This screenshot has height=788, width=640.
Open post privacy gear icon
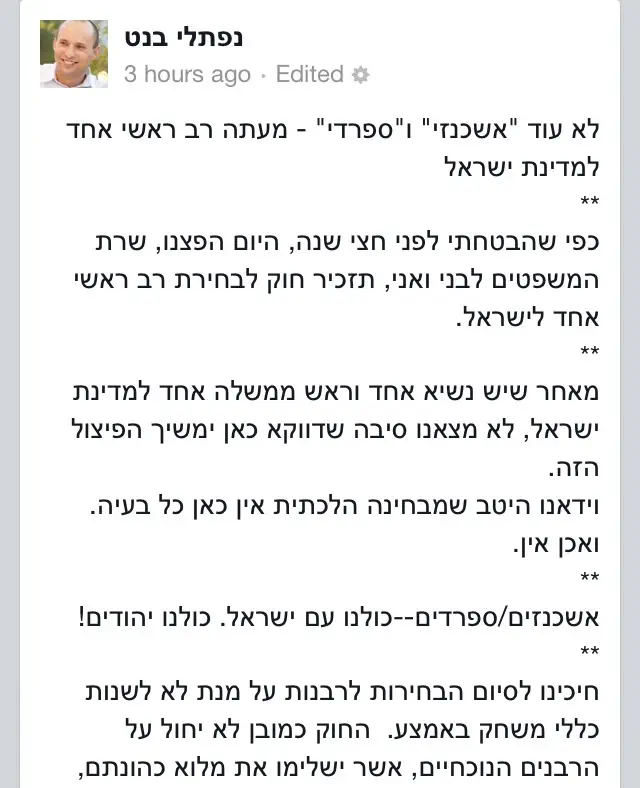click(362, 75)
